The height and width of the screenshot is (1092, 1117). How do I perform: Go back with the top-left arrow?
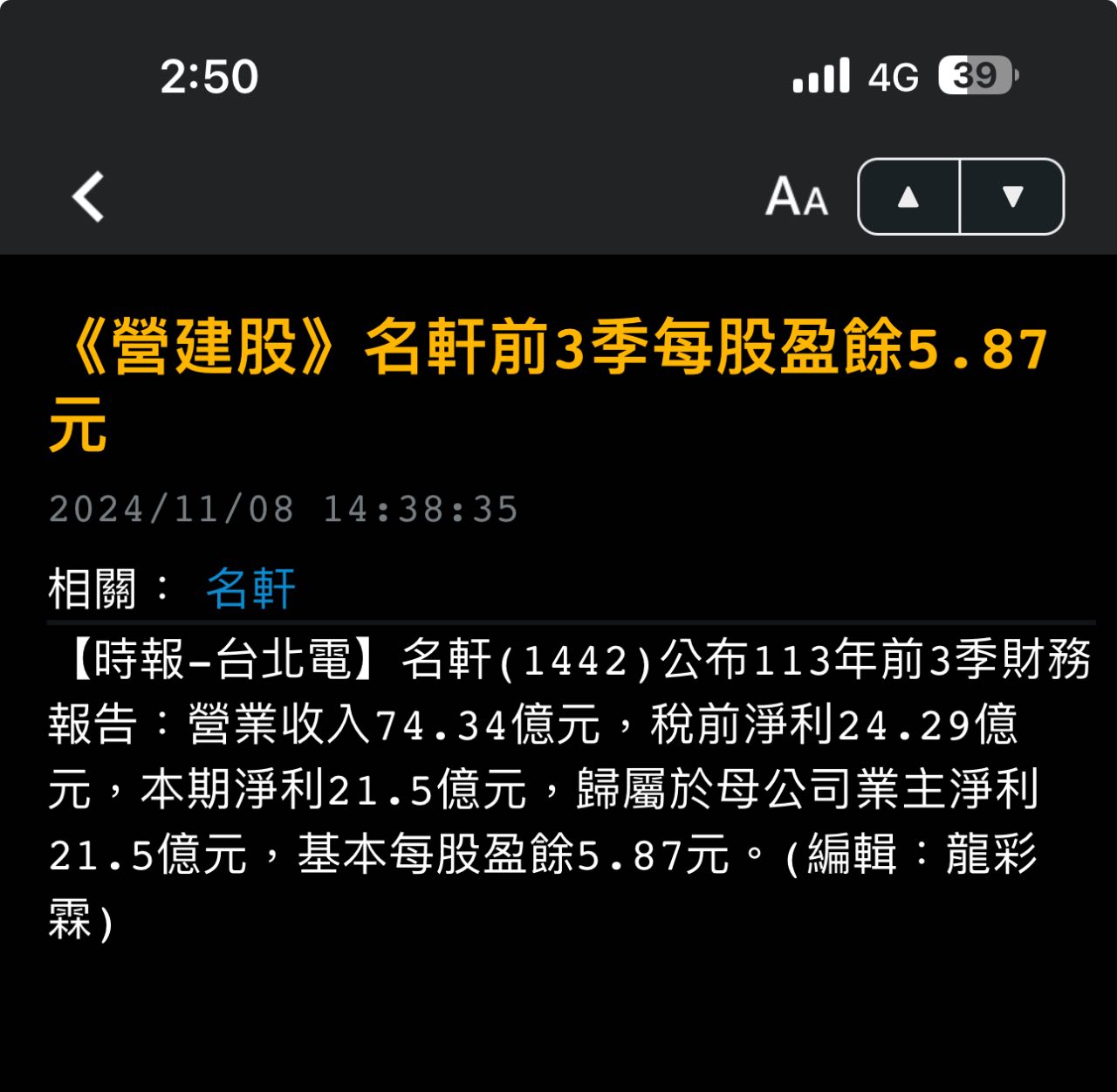88,196
